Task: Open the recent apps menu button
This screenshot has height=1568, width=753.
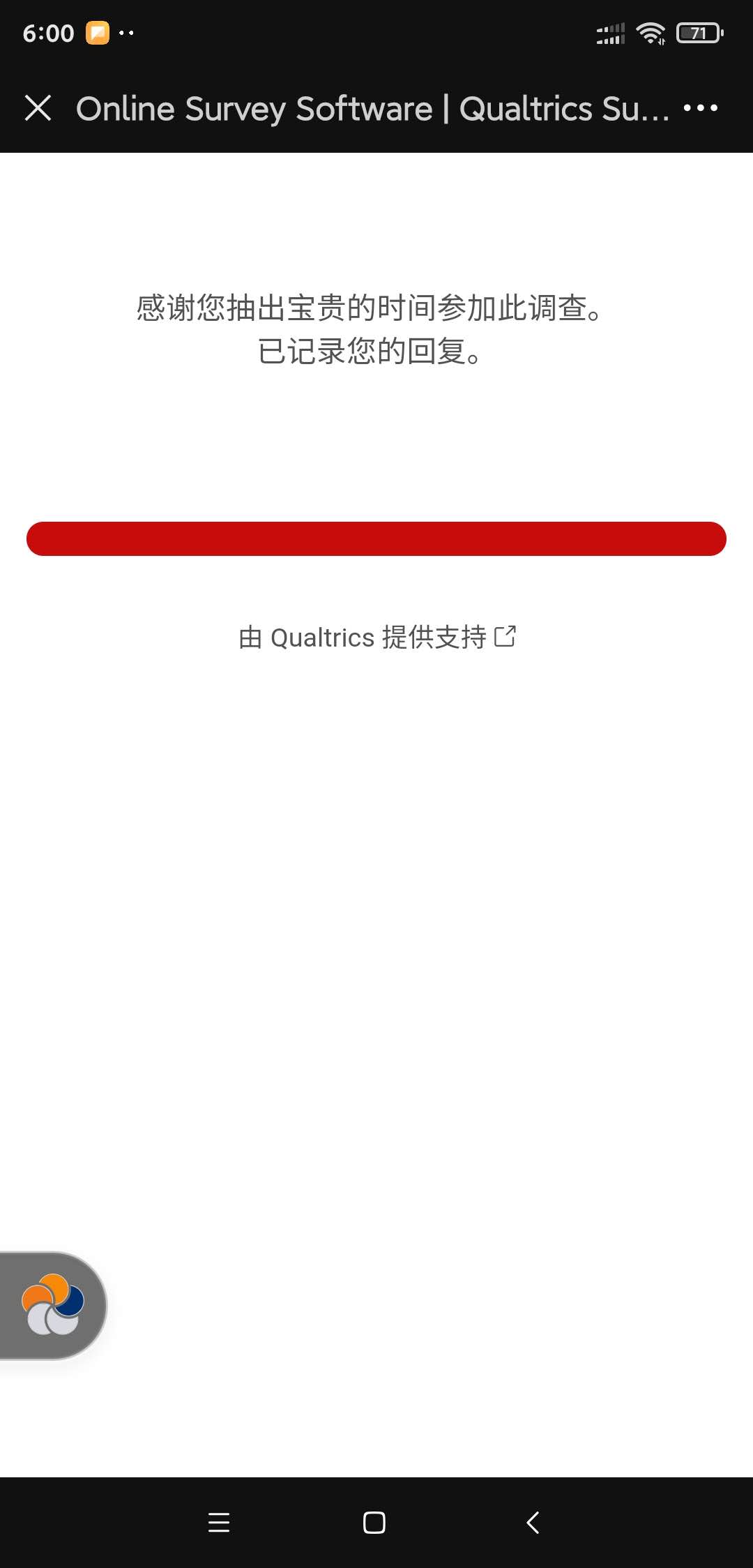Action: tap(219, 1522)
